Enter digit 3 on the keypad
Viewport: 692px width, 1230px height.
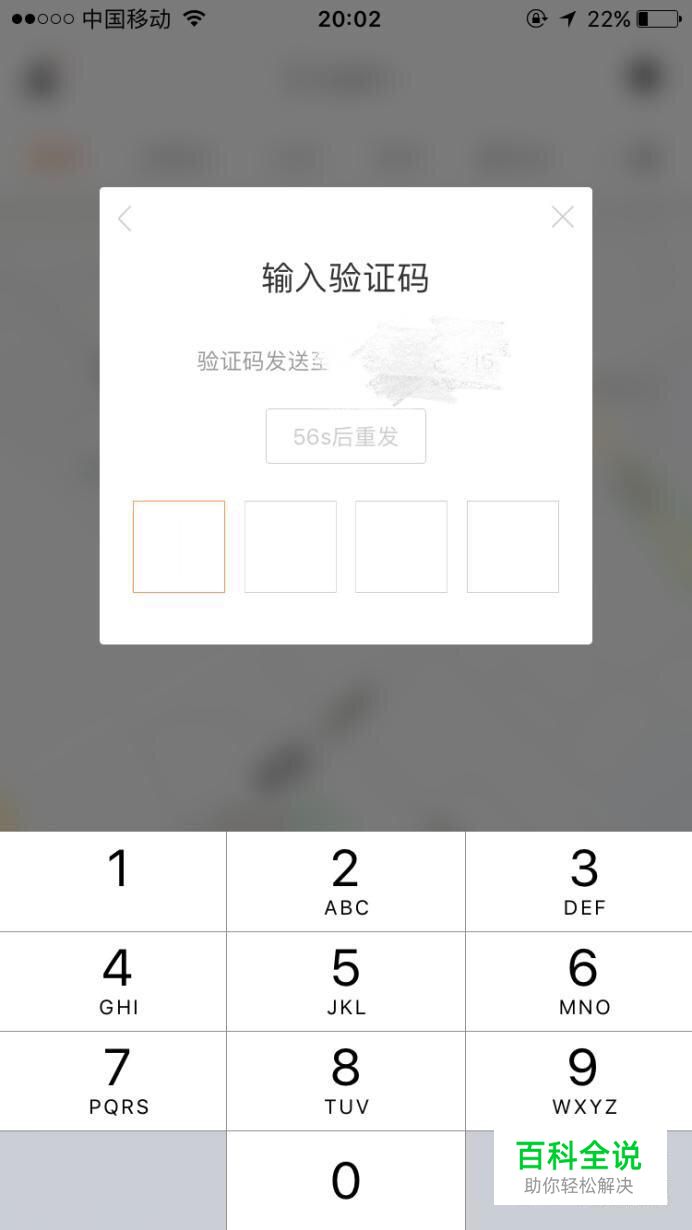click(579, 881)
